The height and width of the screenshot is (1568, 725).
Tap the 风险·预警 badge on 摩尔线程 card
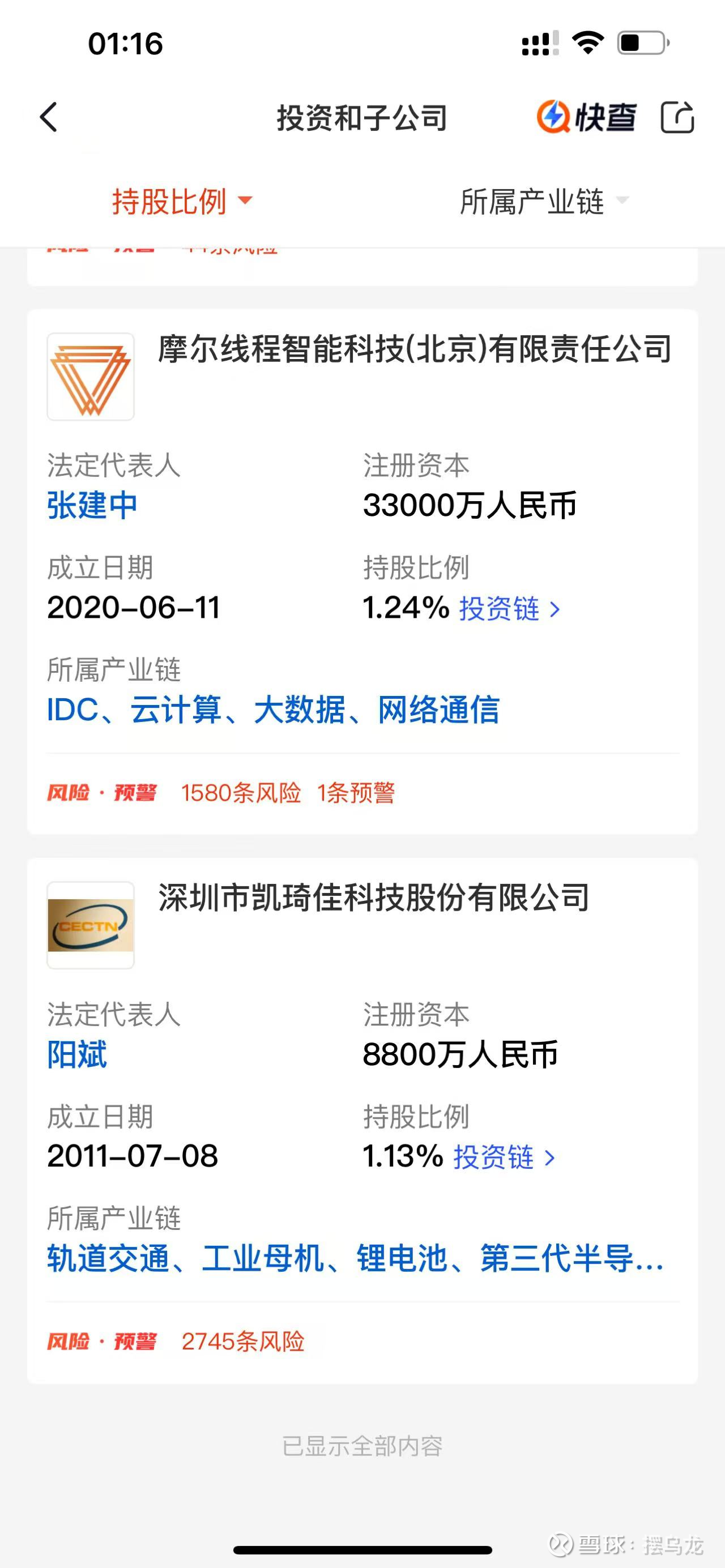click(x=104, y=793)
